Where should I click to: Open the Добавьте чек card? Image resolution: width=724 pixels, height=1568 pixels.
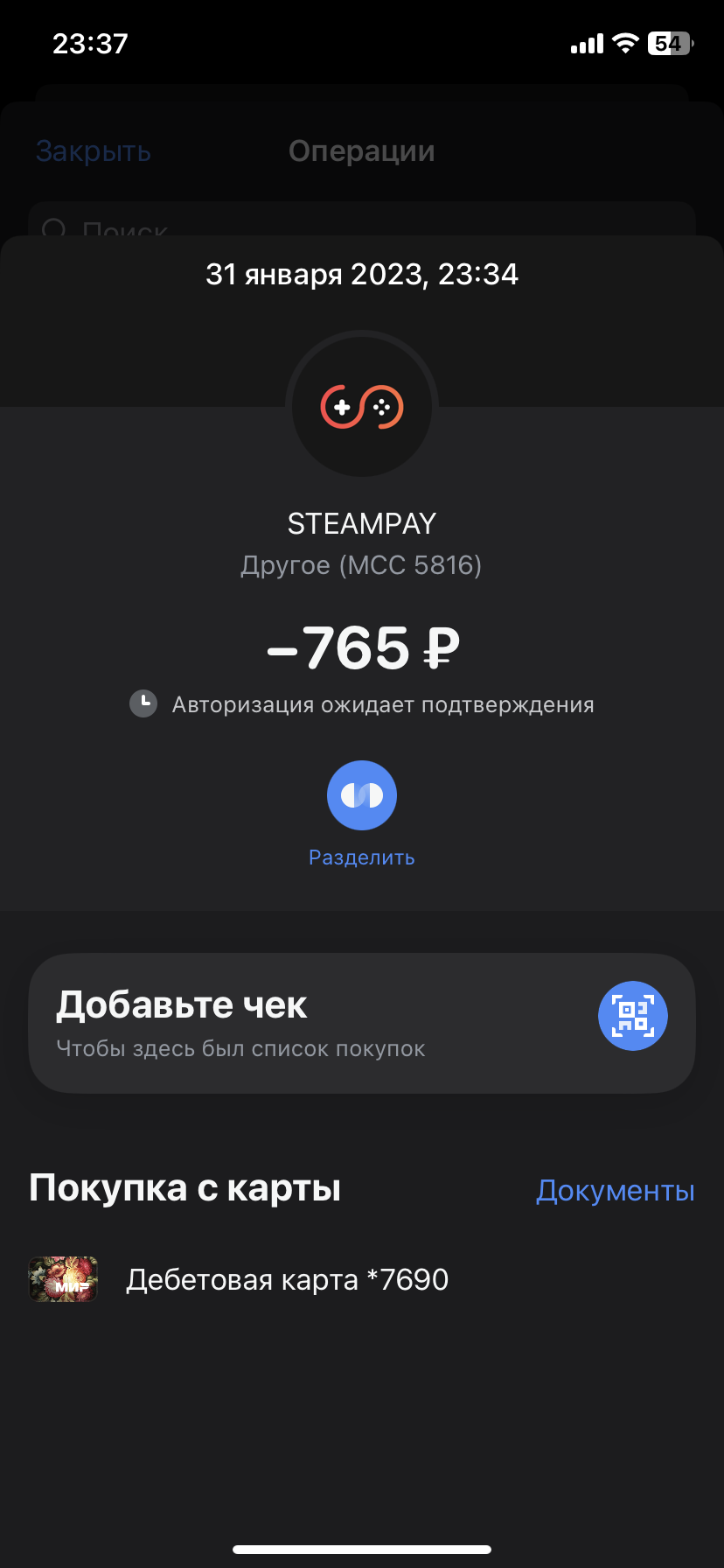362,1023
